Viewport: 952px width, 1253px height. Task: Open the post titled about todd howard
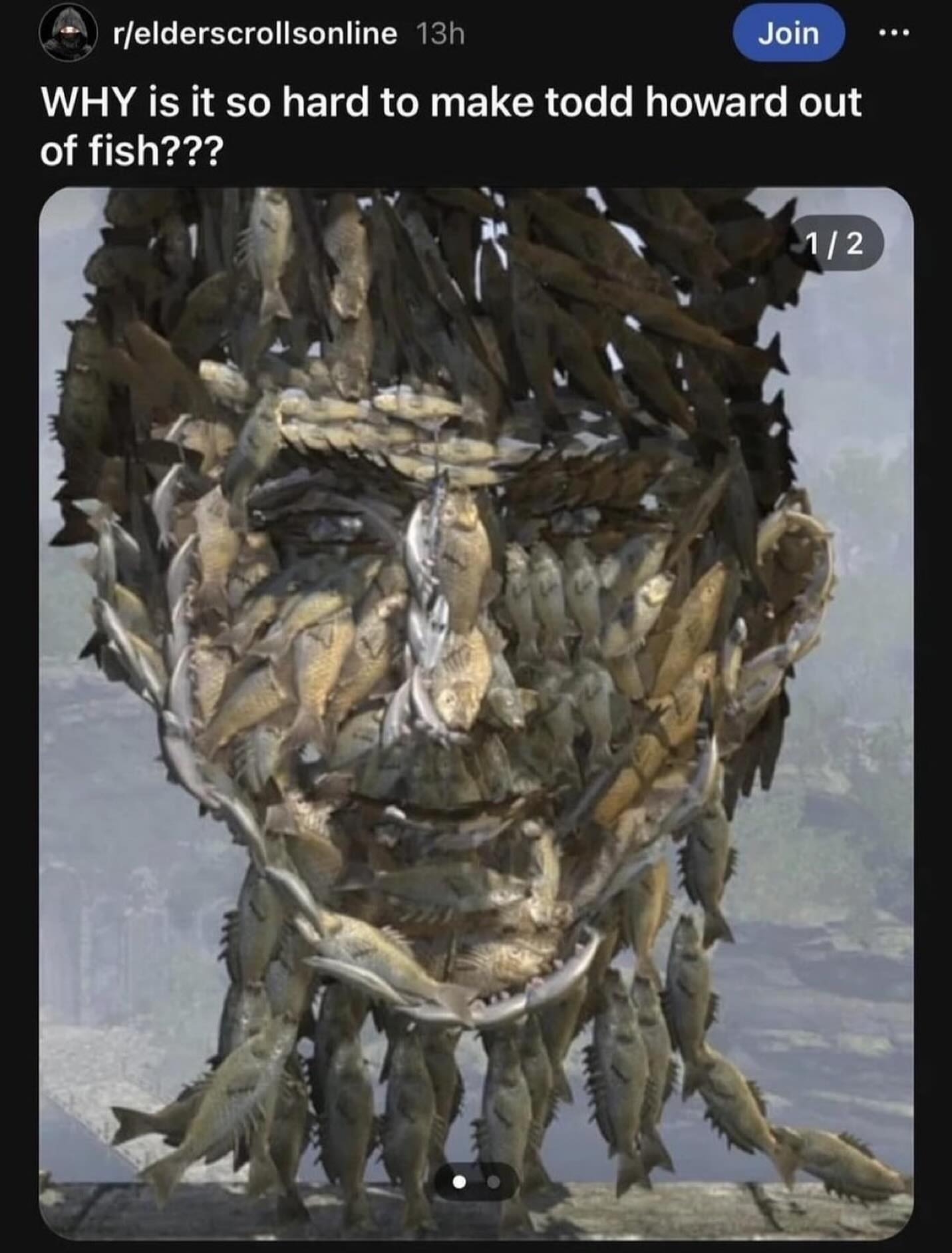coord(451,126)
